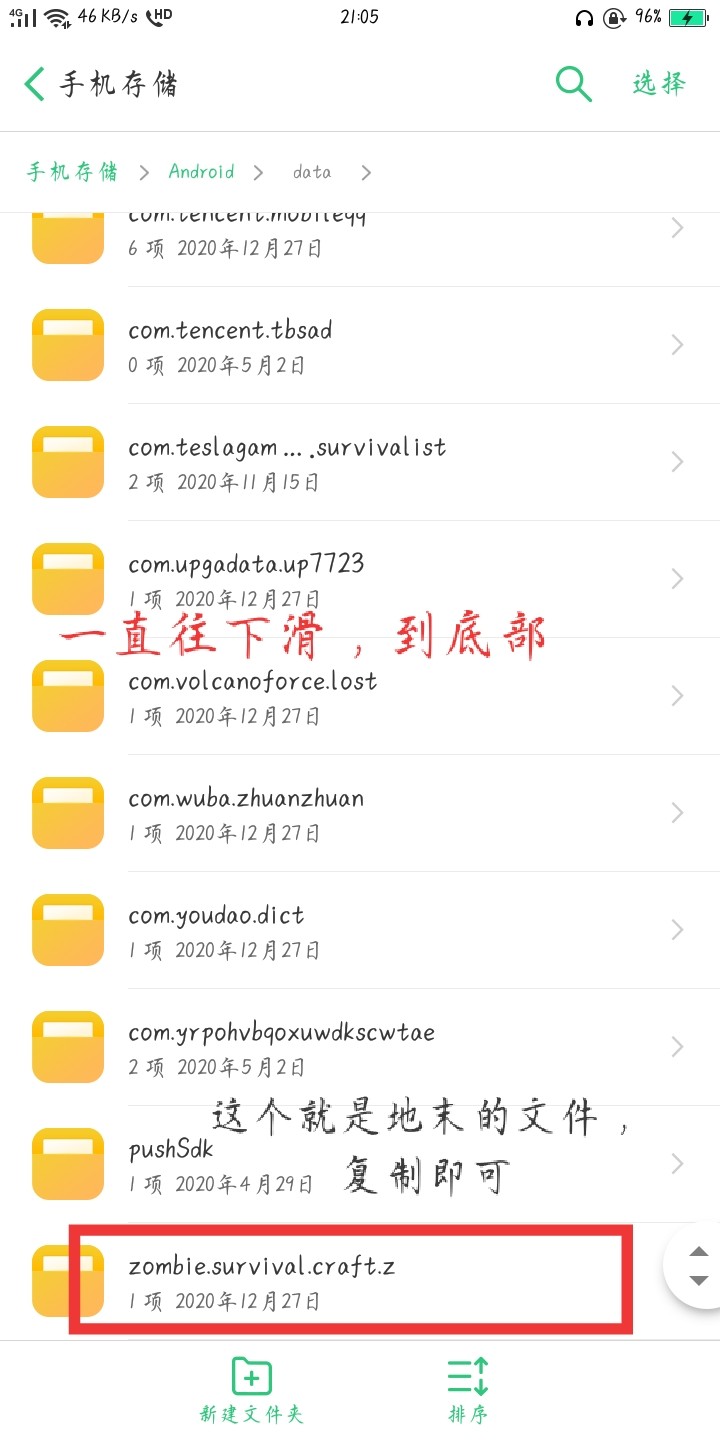Go back from 手机存储 screen
Viewport: 720px width, 1440px height.
tap(36, 84)
